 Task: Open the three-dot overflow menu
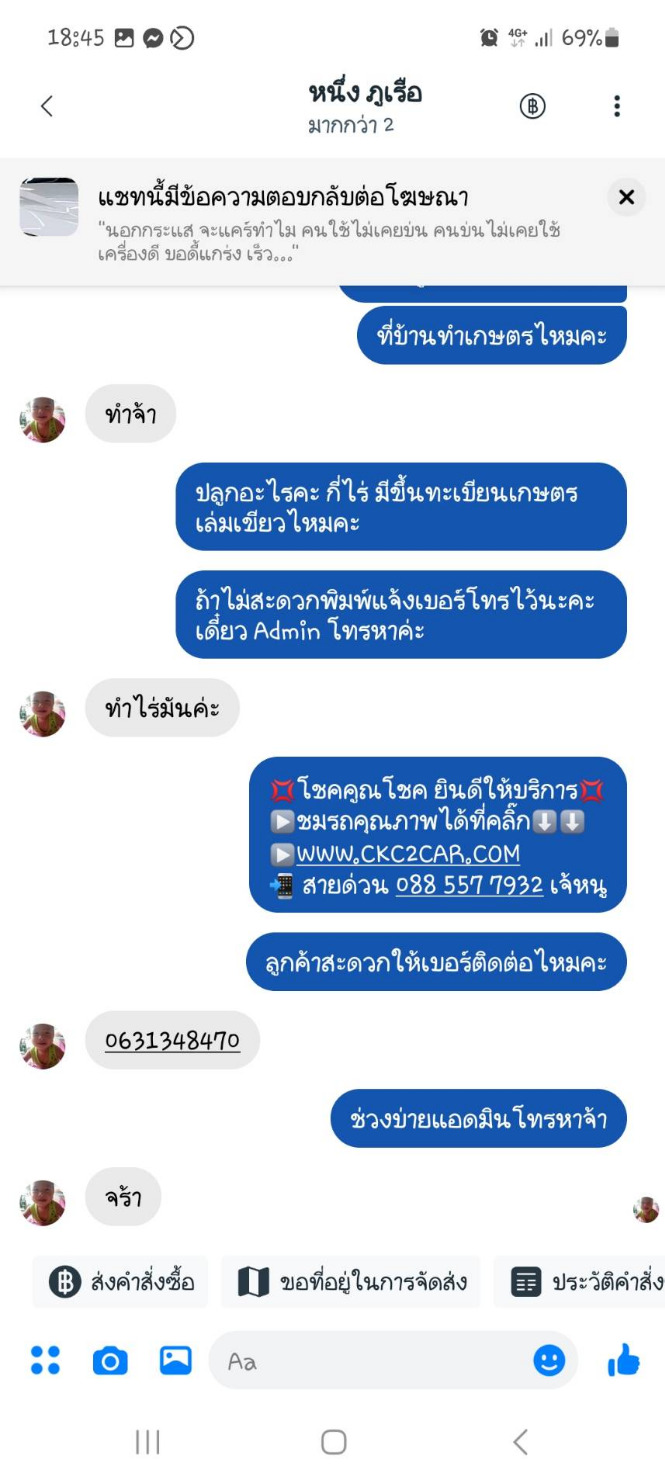tap(617, 106)
